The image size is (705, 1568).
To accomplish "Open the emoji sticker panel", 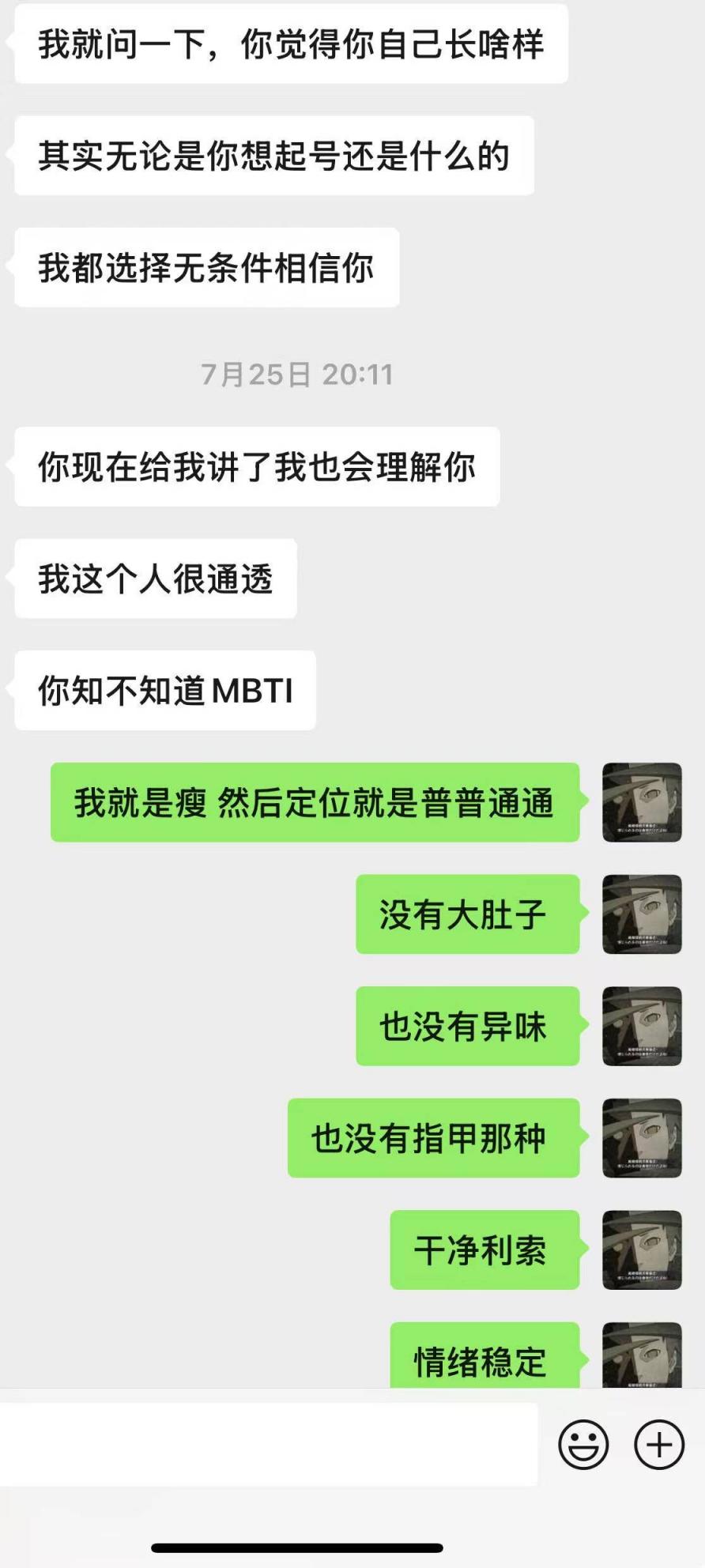I will 583,1445.
